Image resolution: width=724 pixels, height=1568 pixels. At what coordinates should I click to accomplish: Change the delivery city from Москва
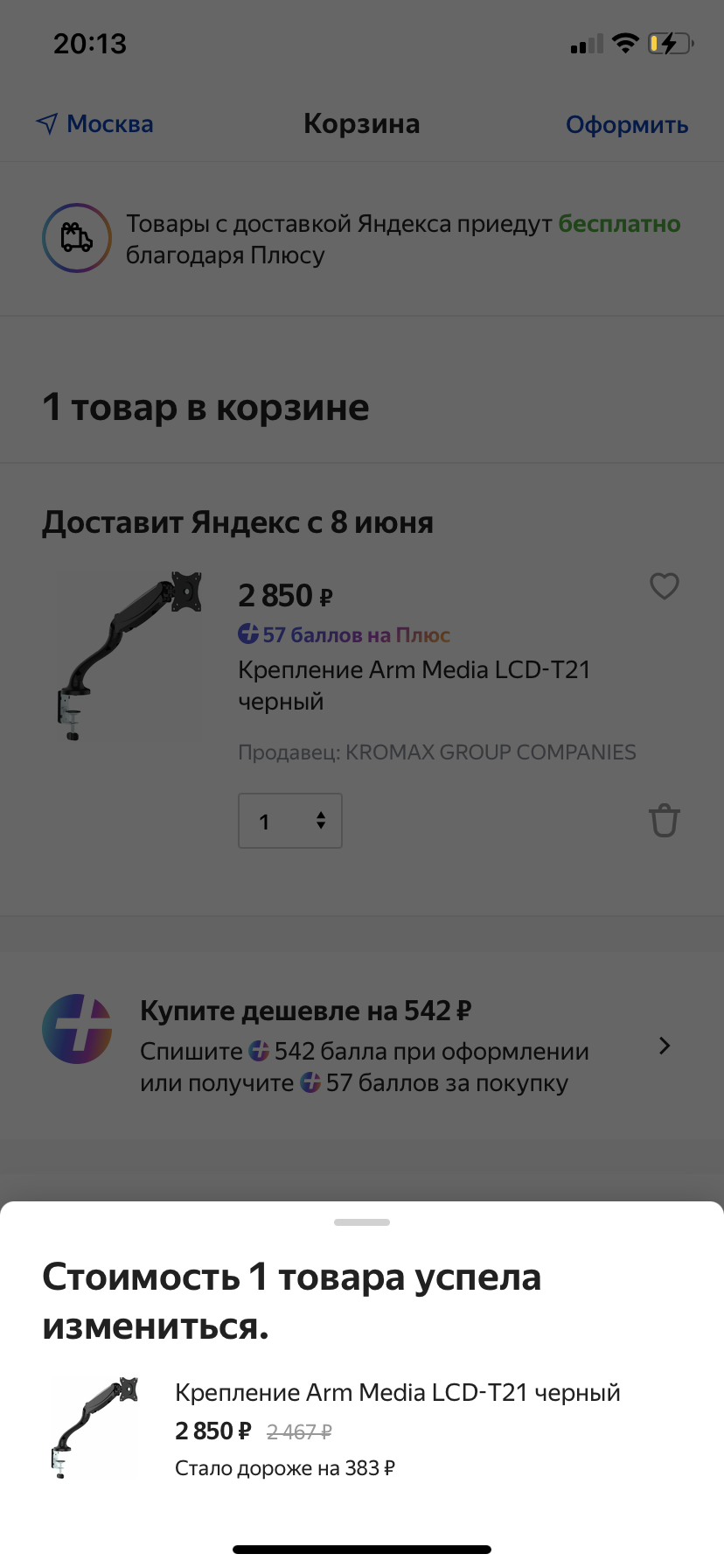tap(95, 124)
